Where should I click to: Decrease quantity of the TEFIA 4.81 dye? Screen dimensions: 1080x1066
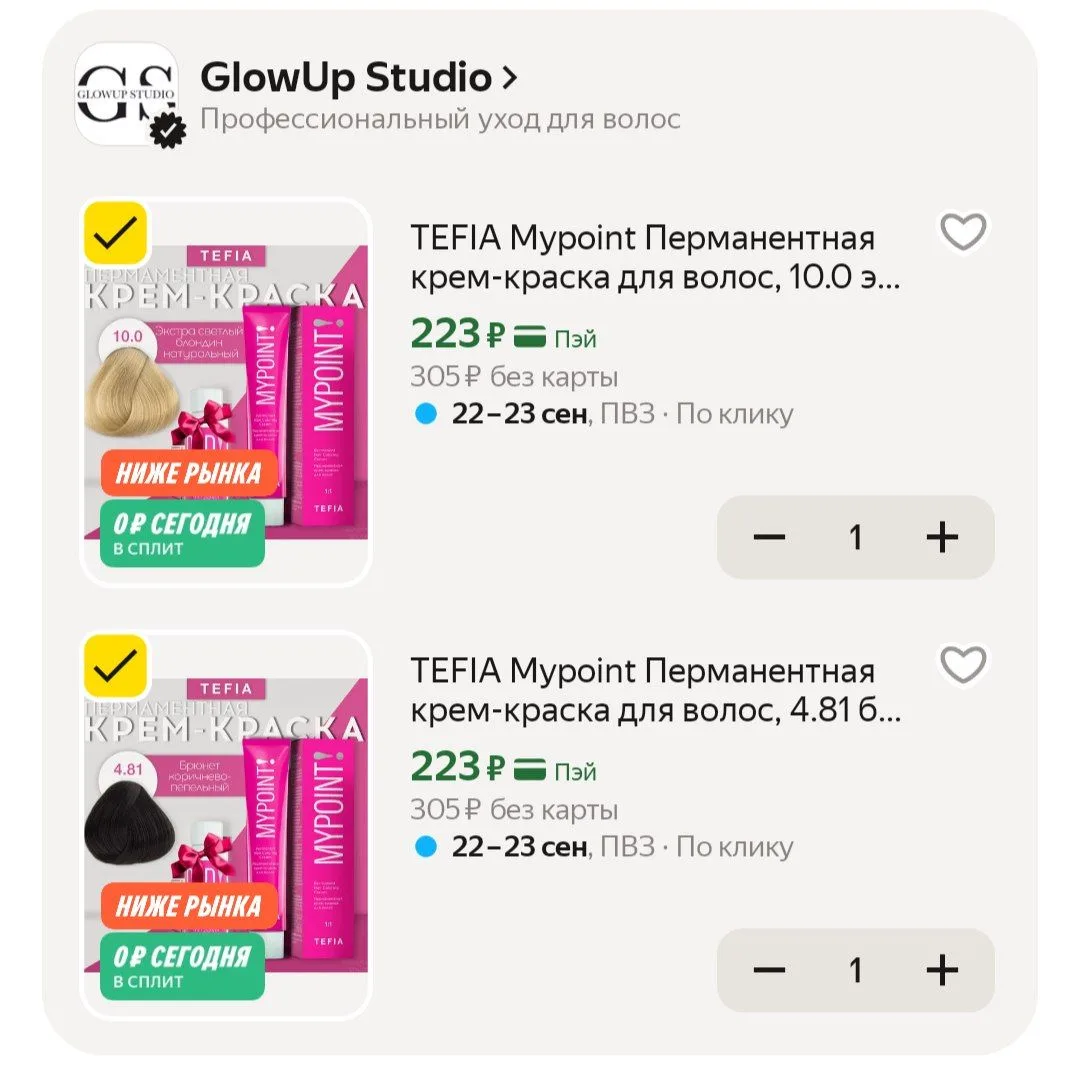[x=769, y=970]
